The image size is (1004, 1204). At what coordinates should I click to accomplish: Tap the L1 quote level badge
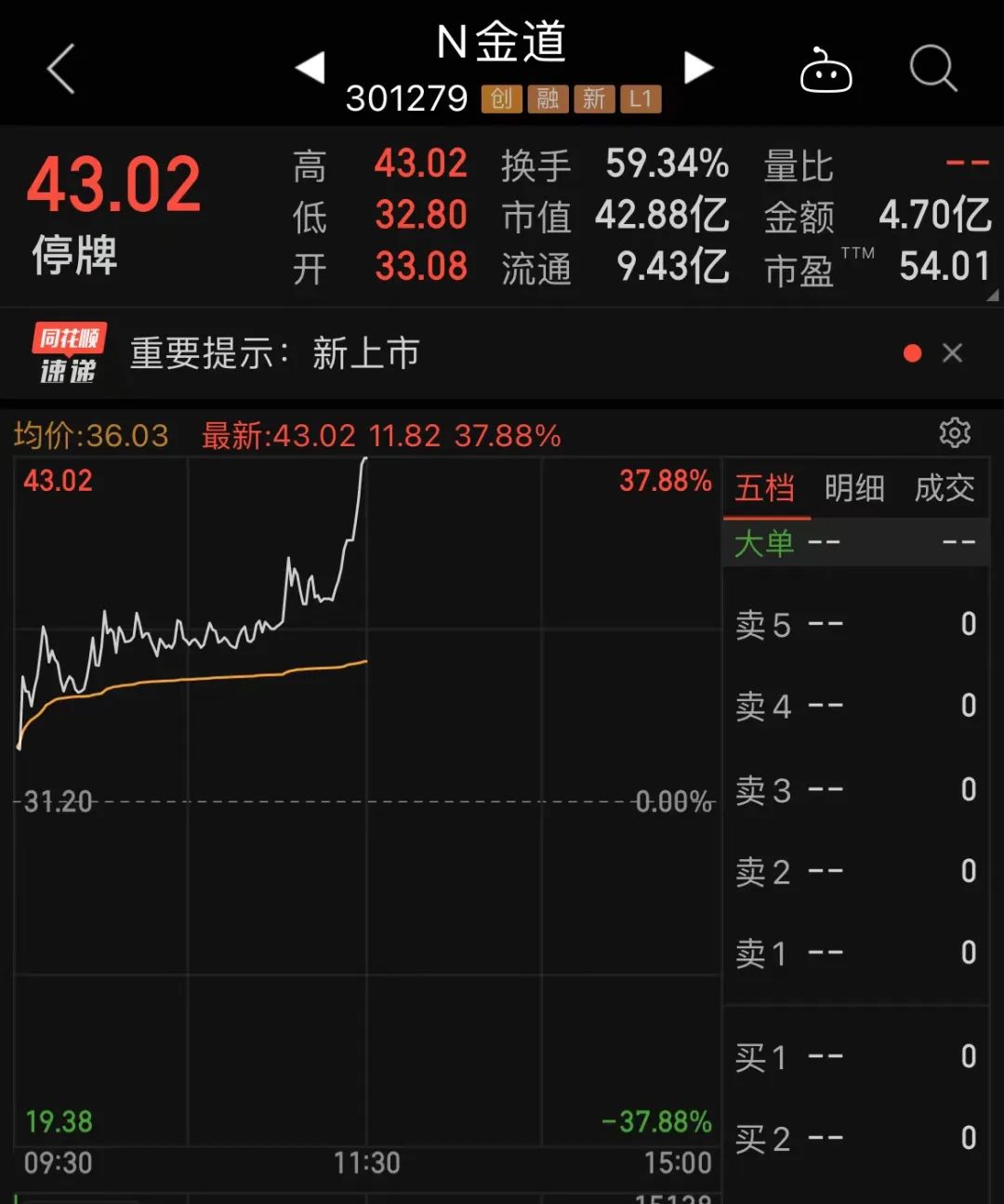[641, 99]
